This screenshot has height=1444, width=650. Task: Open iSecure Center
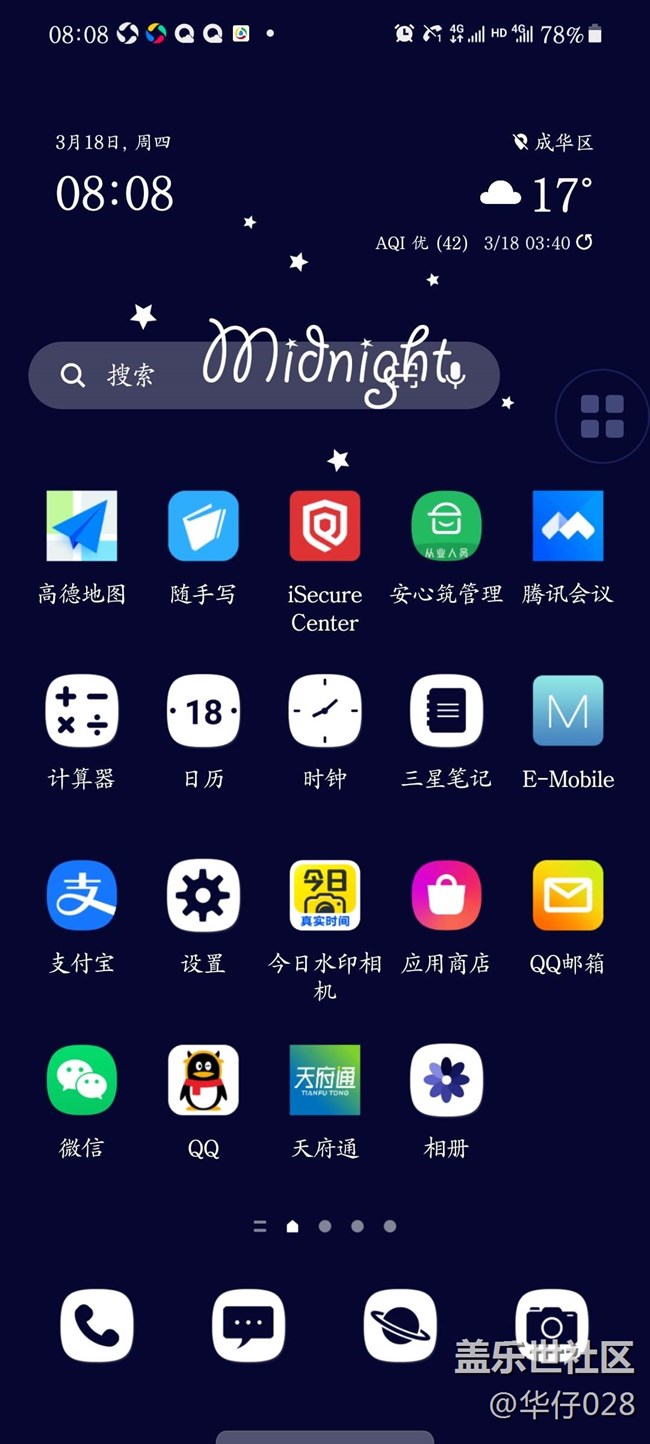pos(325,526)
